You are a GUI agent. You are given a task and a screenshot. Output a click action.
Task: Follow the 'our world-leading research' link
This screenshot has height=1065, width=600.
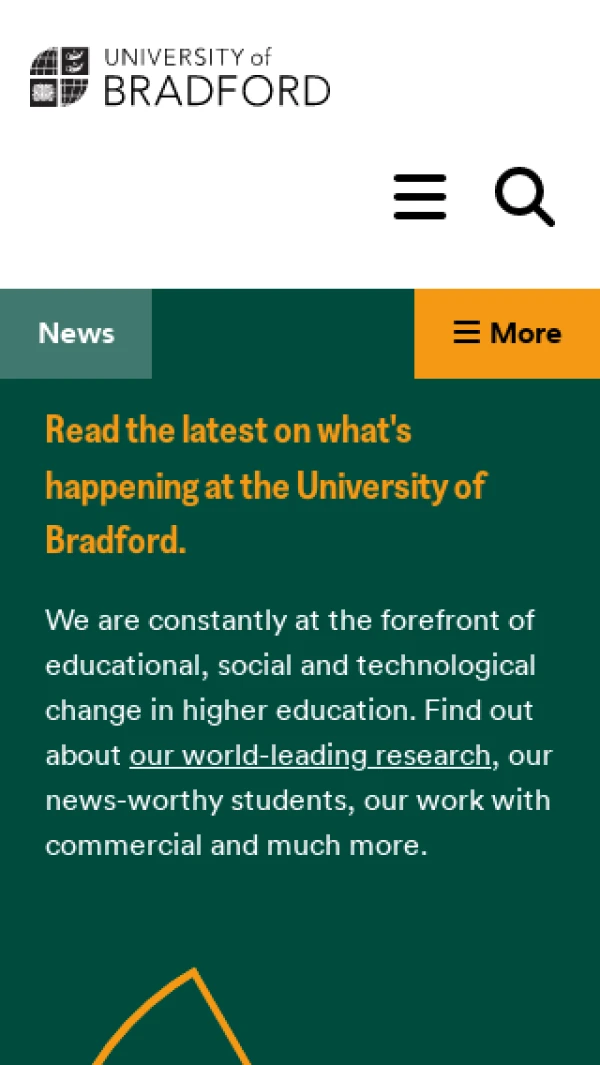tap(310, 755)
